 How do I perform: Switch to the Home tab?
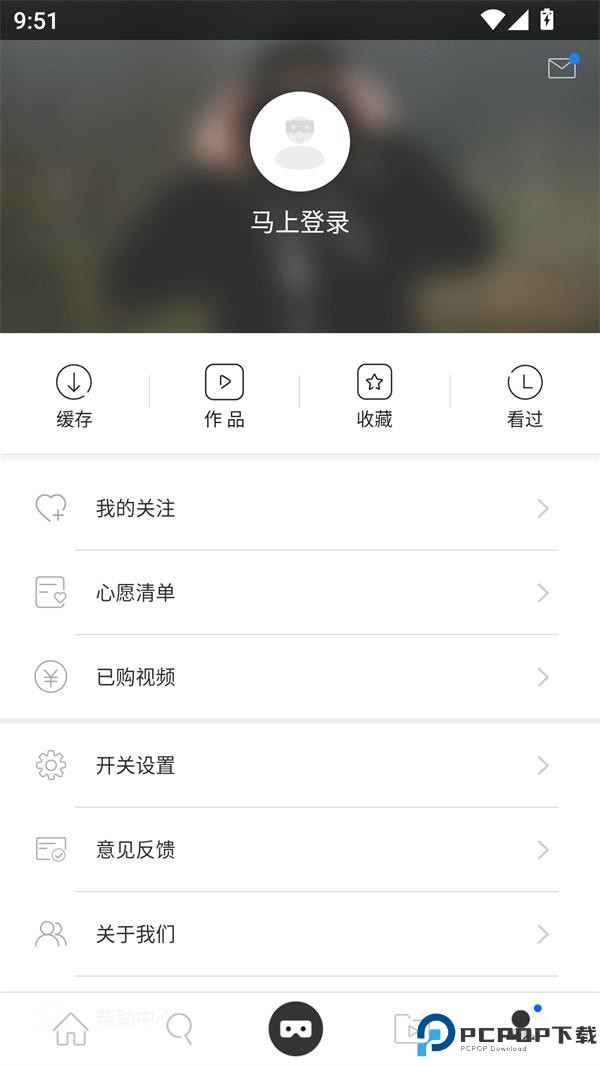[x=71, y=1028]
